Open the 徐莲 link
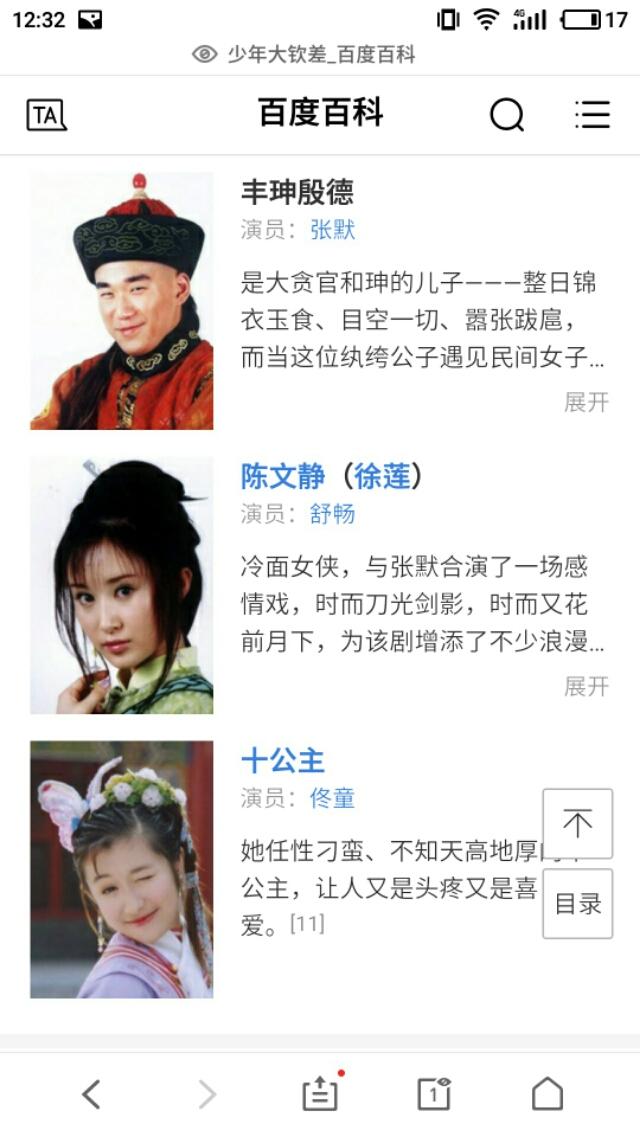 383,476
